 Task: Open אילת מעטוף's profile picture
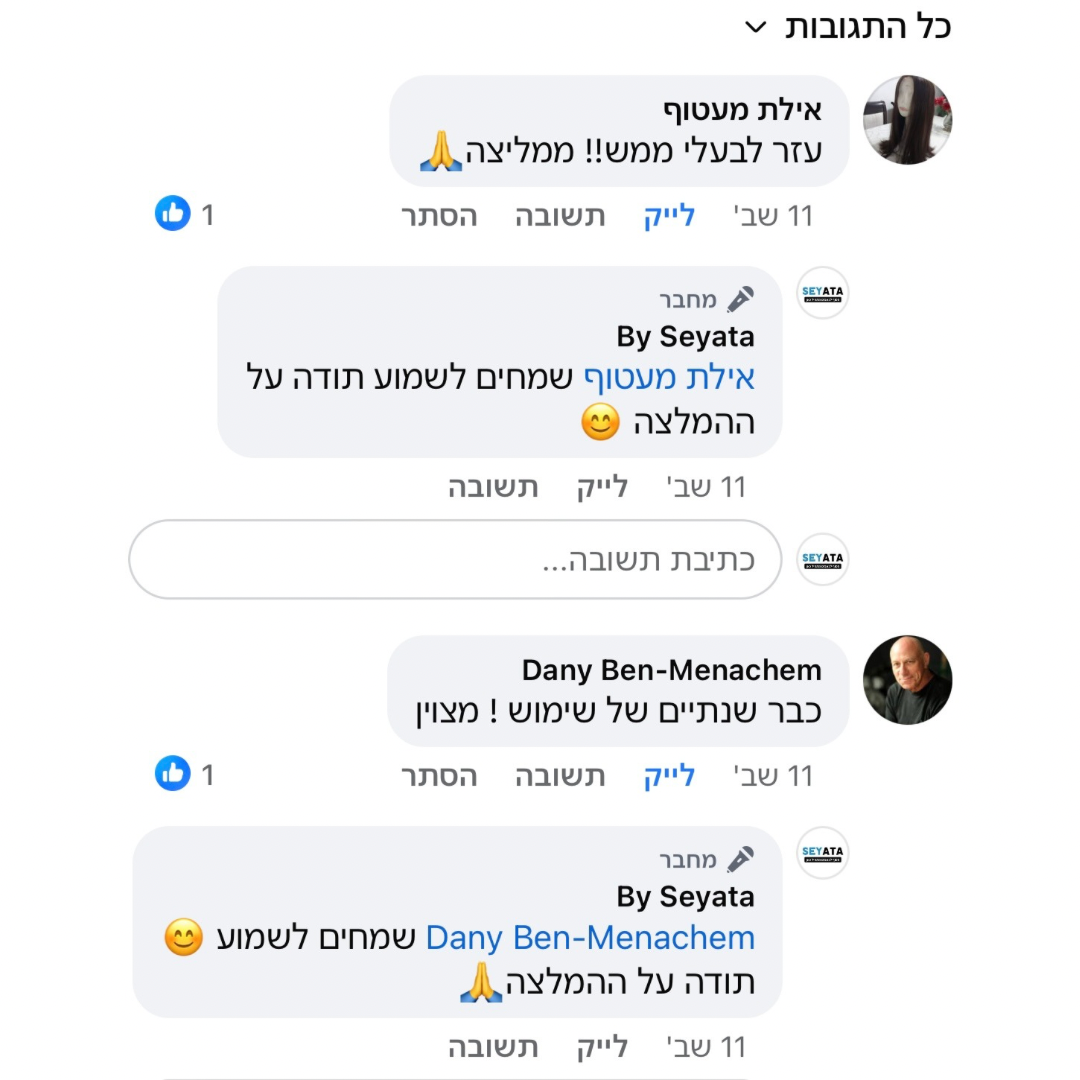pyautogui.click(x=907, y=120)
